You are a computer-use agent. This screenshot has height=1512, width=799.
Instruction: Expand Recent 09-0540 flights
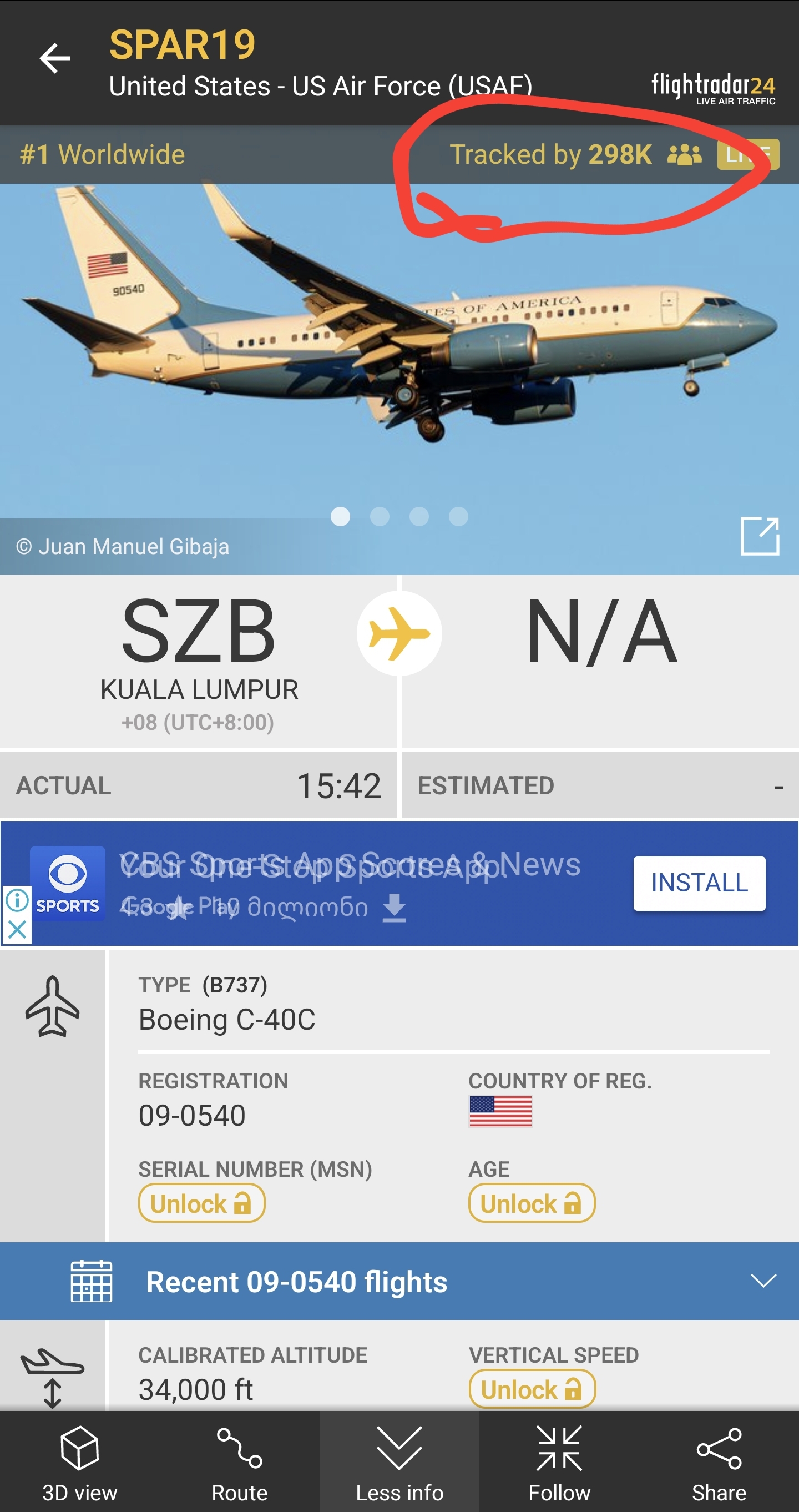[x=763, y=1280]
